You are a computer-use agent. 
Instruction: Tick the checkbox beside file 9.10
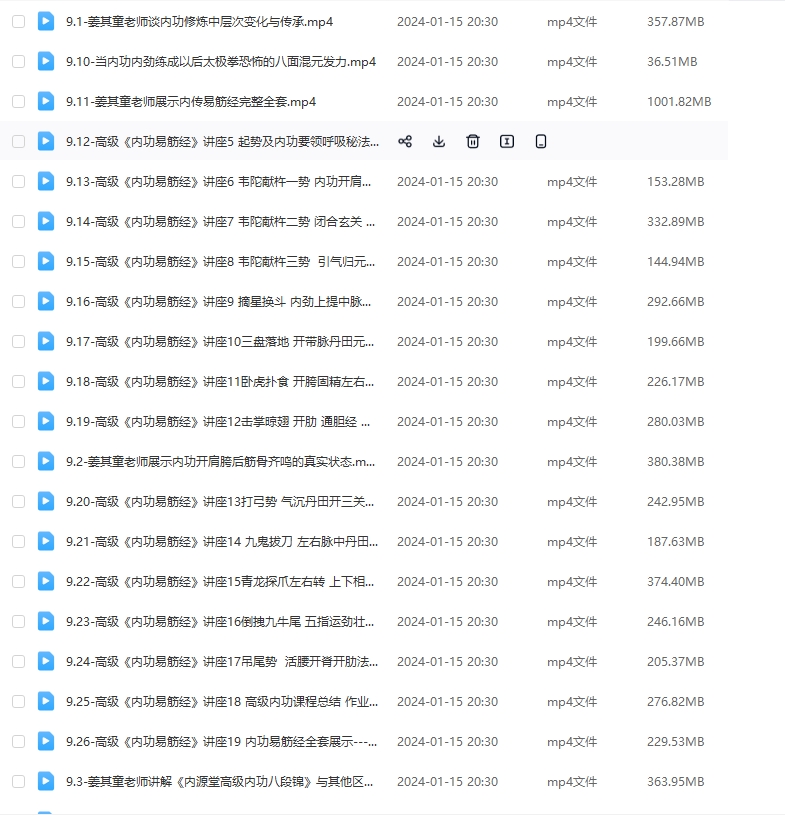pyautogui.click(x=18, y=61)
